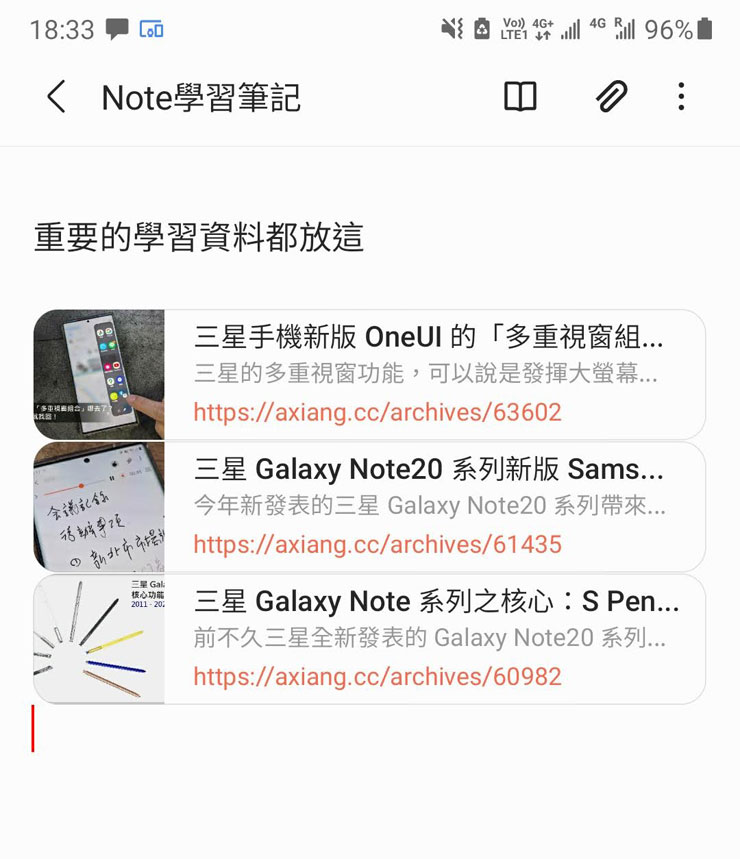The width and height of the screenshot is (740, 859).
Task: Tap the blue screen-mirroring status icon
Action: pyautogui.click(x=152, y=27)
